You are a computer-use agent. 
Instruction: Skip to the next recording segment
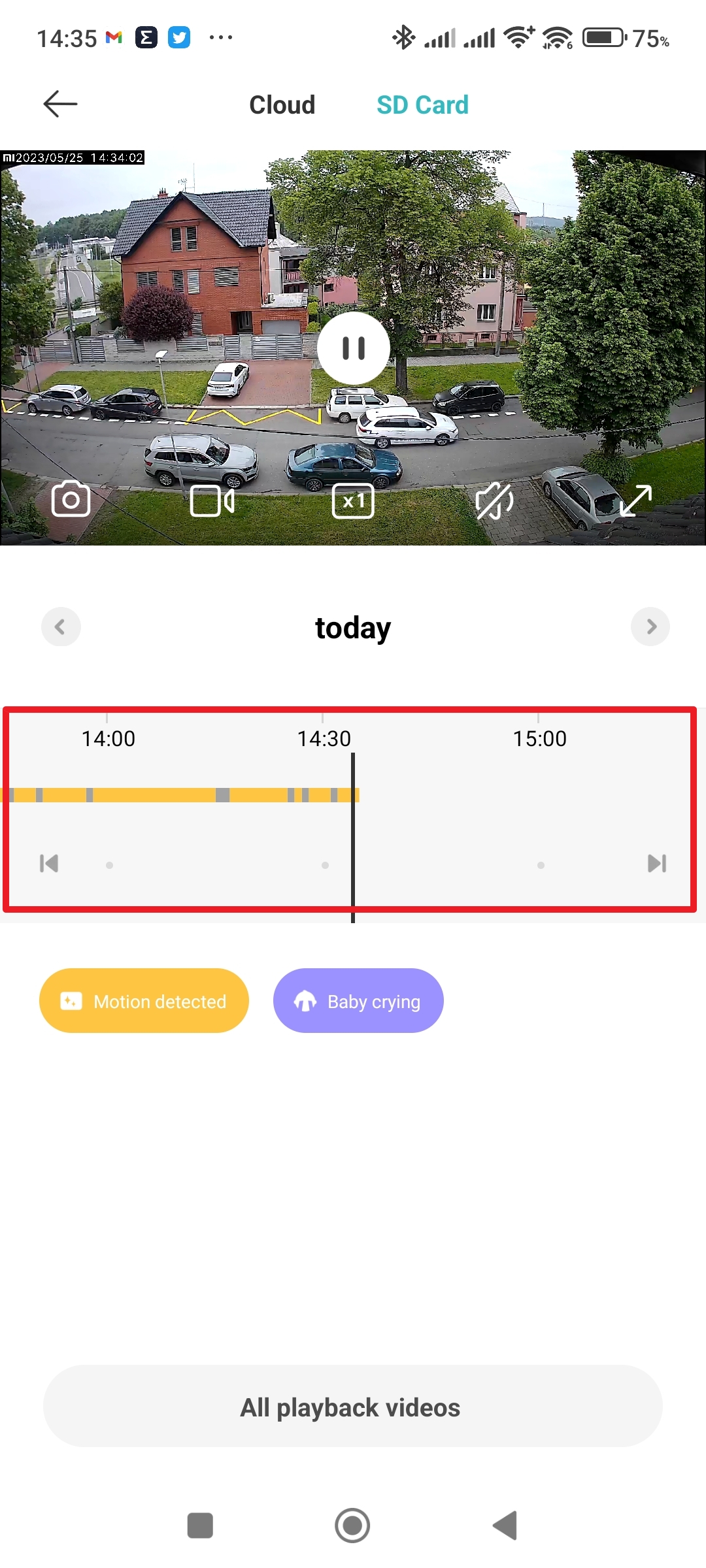[x=656, y=864]
